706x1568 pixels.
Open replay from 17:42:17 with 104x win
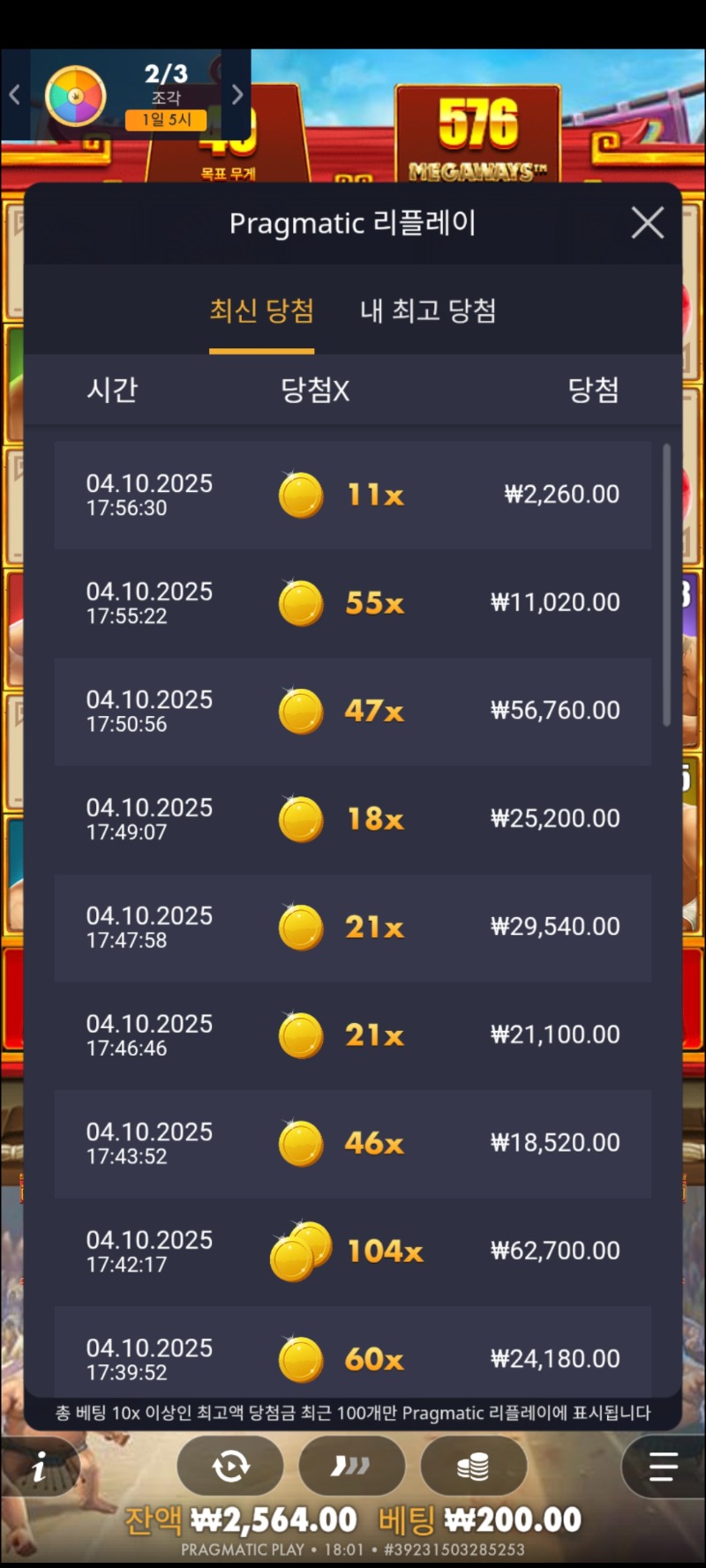pos(353,1251)
